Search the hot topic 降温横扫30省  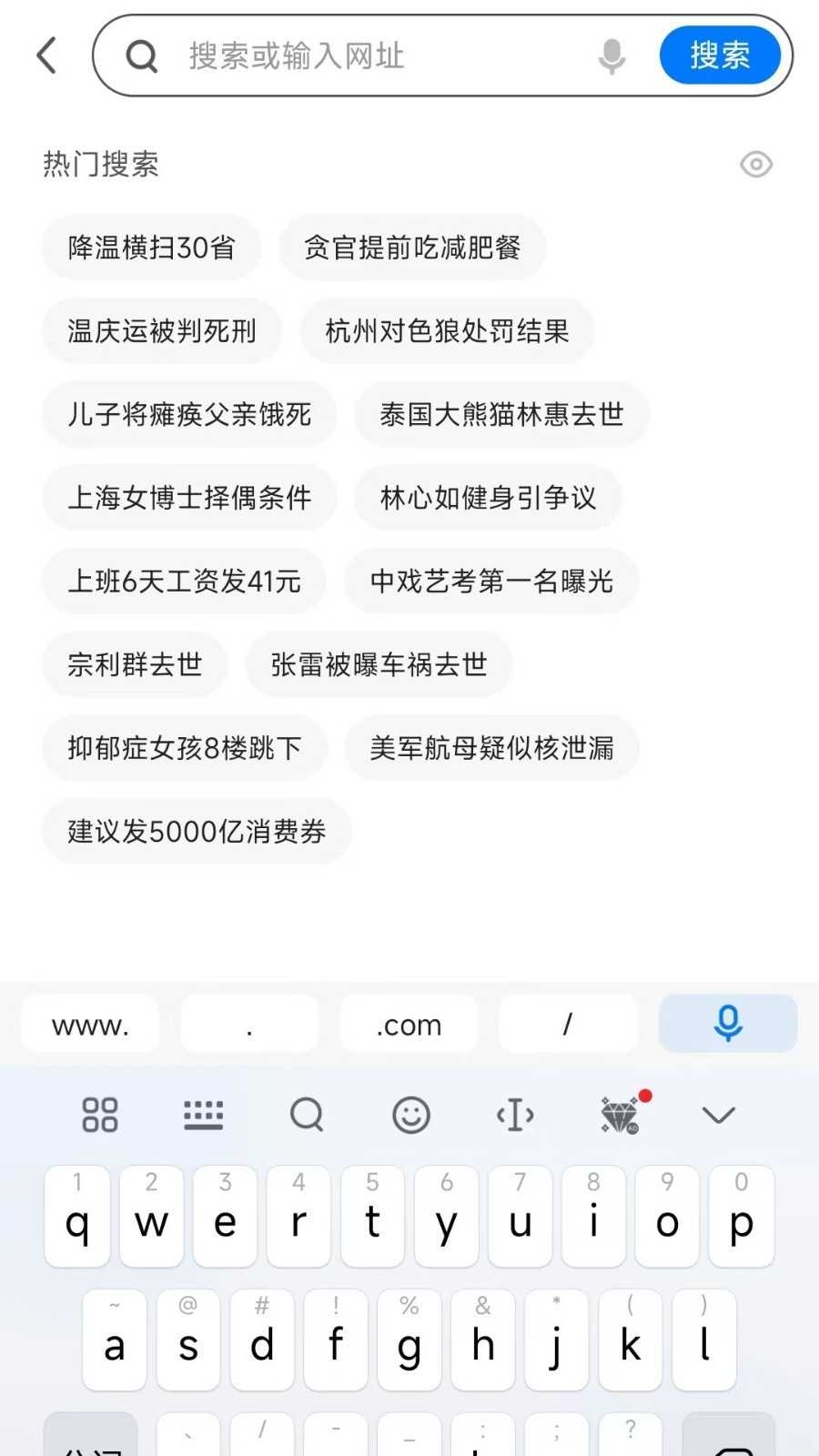[151, 248]
